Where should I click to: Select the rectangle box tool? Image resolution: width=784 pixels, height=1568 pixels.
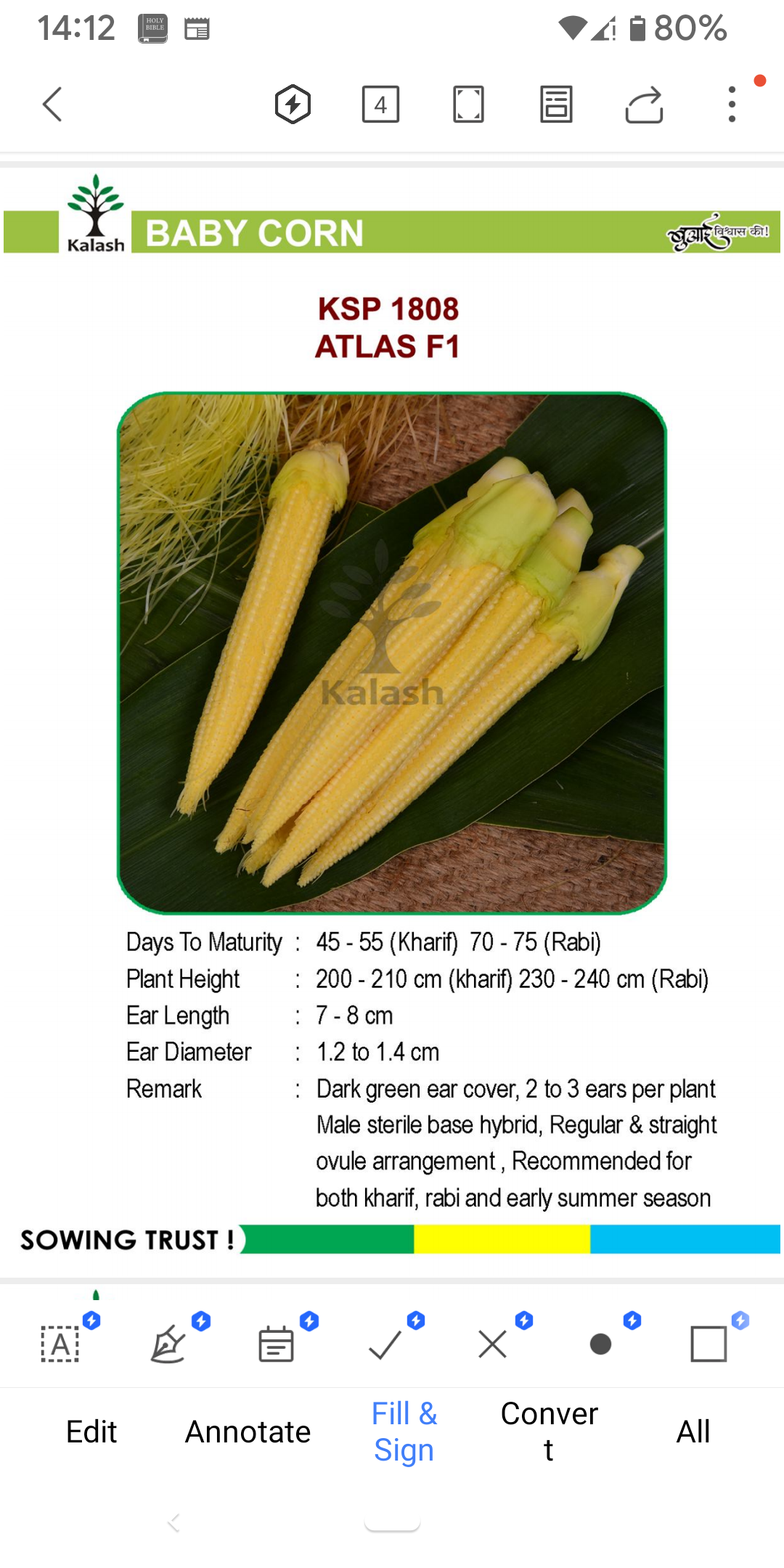[709, 1344]
